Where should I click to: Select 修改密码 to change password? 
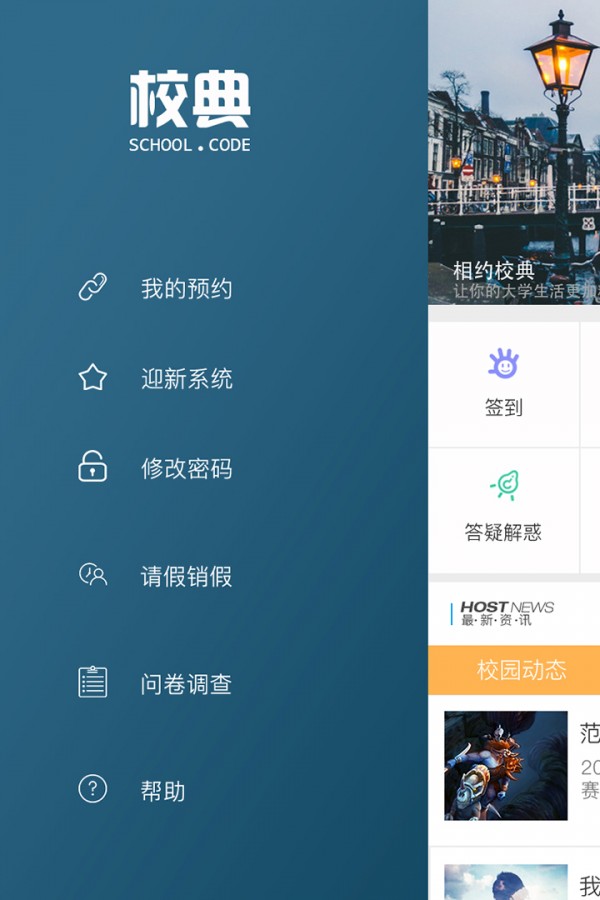click(185, 468)
